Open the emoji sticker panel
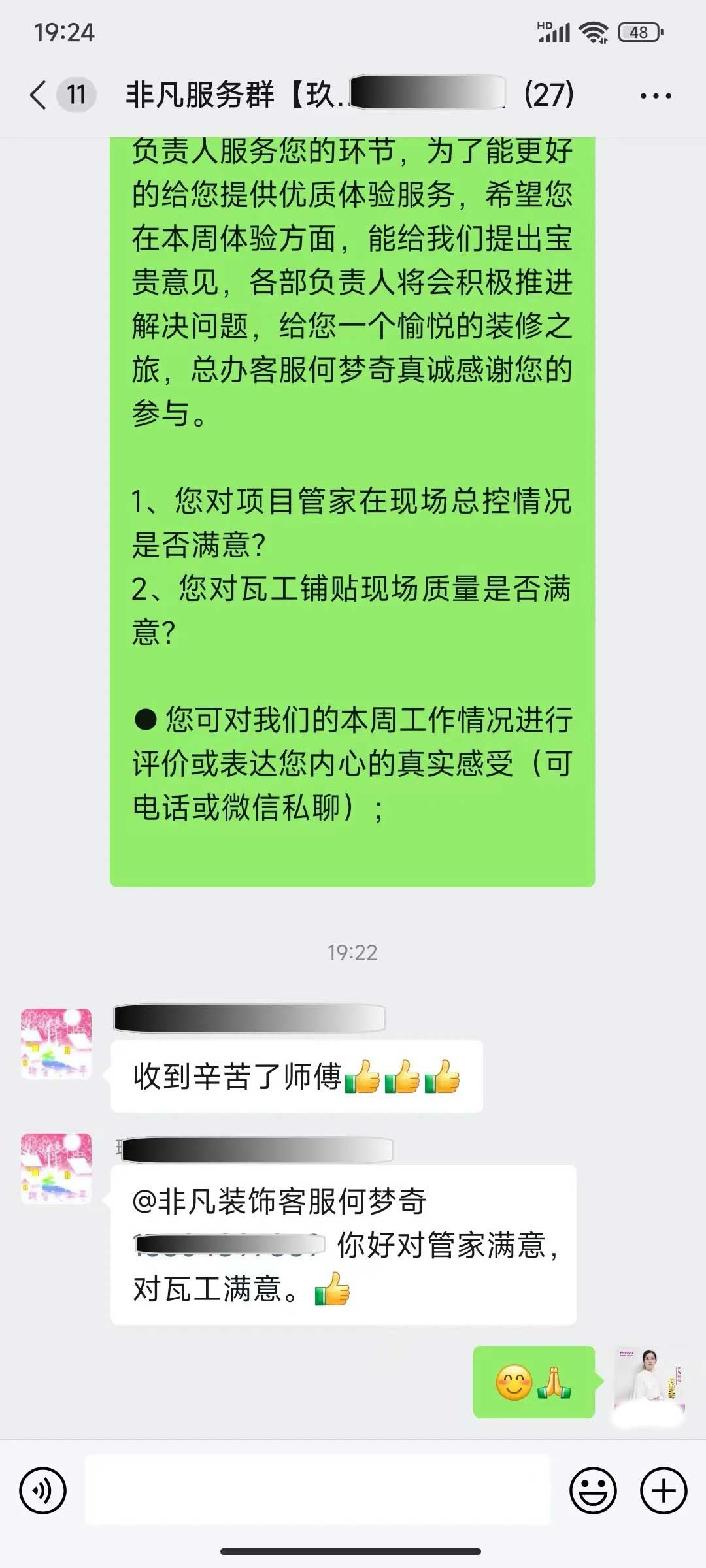The height and width of the screenshot is (1568, 706). [x=593, y=1491]
